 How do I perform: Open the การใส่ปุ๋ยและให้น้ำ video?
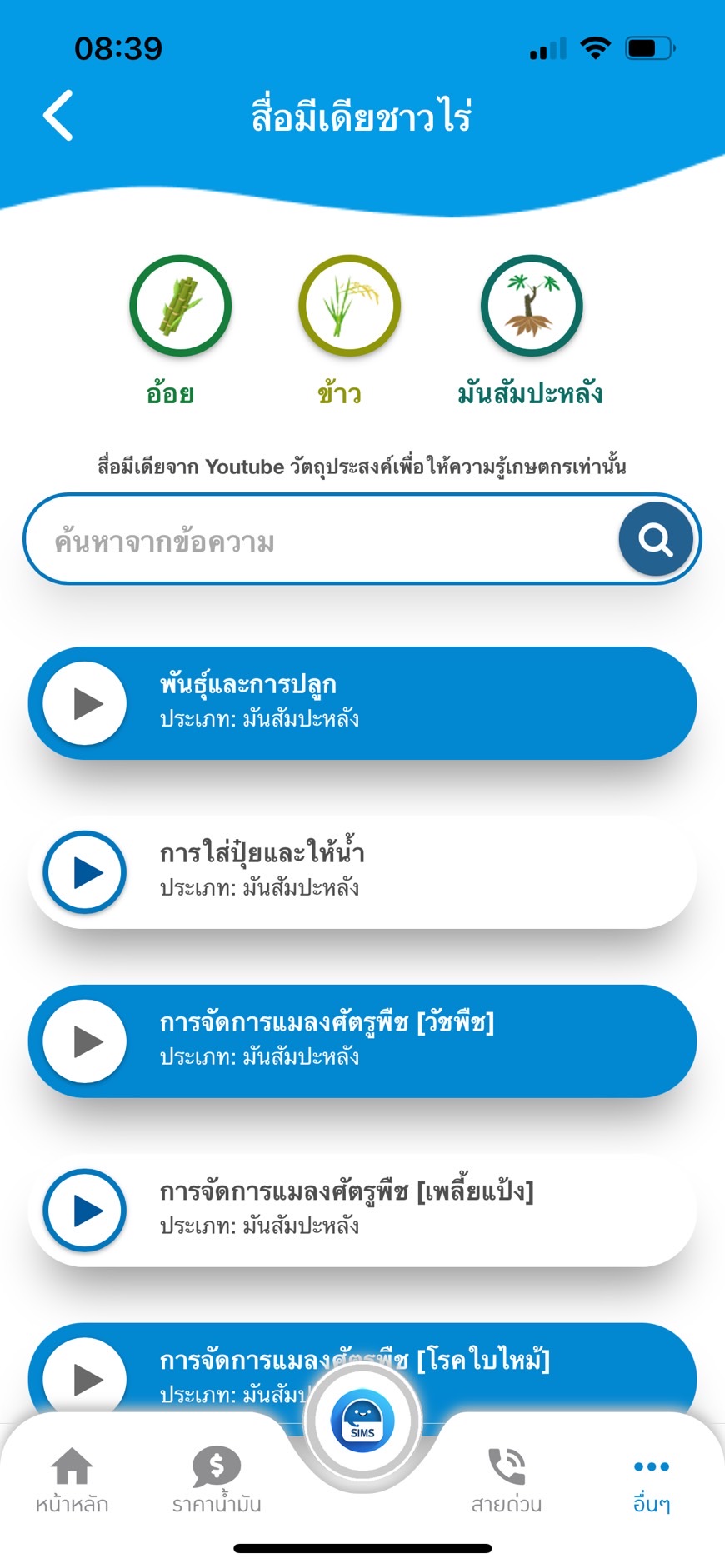(x=362, y=871)
